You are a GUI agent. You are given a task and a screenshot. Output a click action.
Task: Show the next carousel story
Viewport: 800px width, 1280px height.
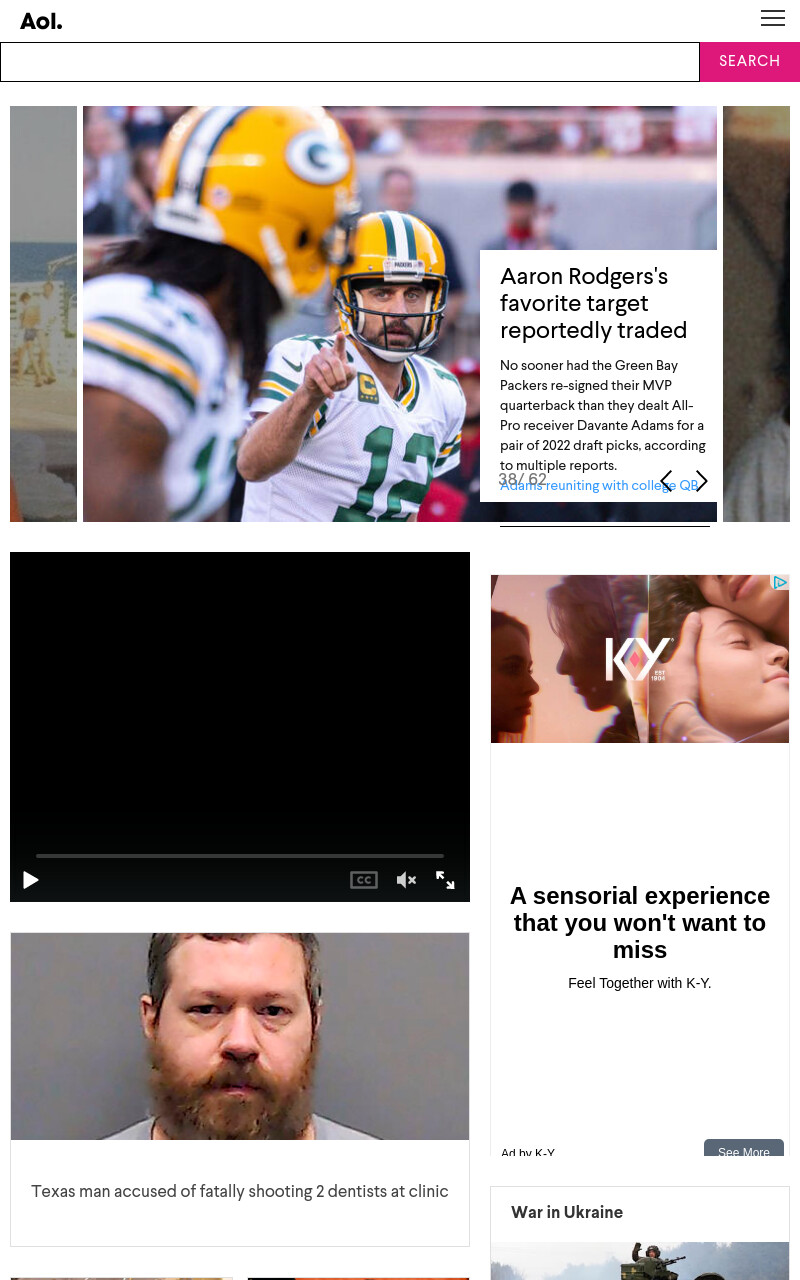tap(702, 481)
